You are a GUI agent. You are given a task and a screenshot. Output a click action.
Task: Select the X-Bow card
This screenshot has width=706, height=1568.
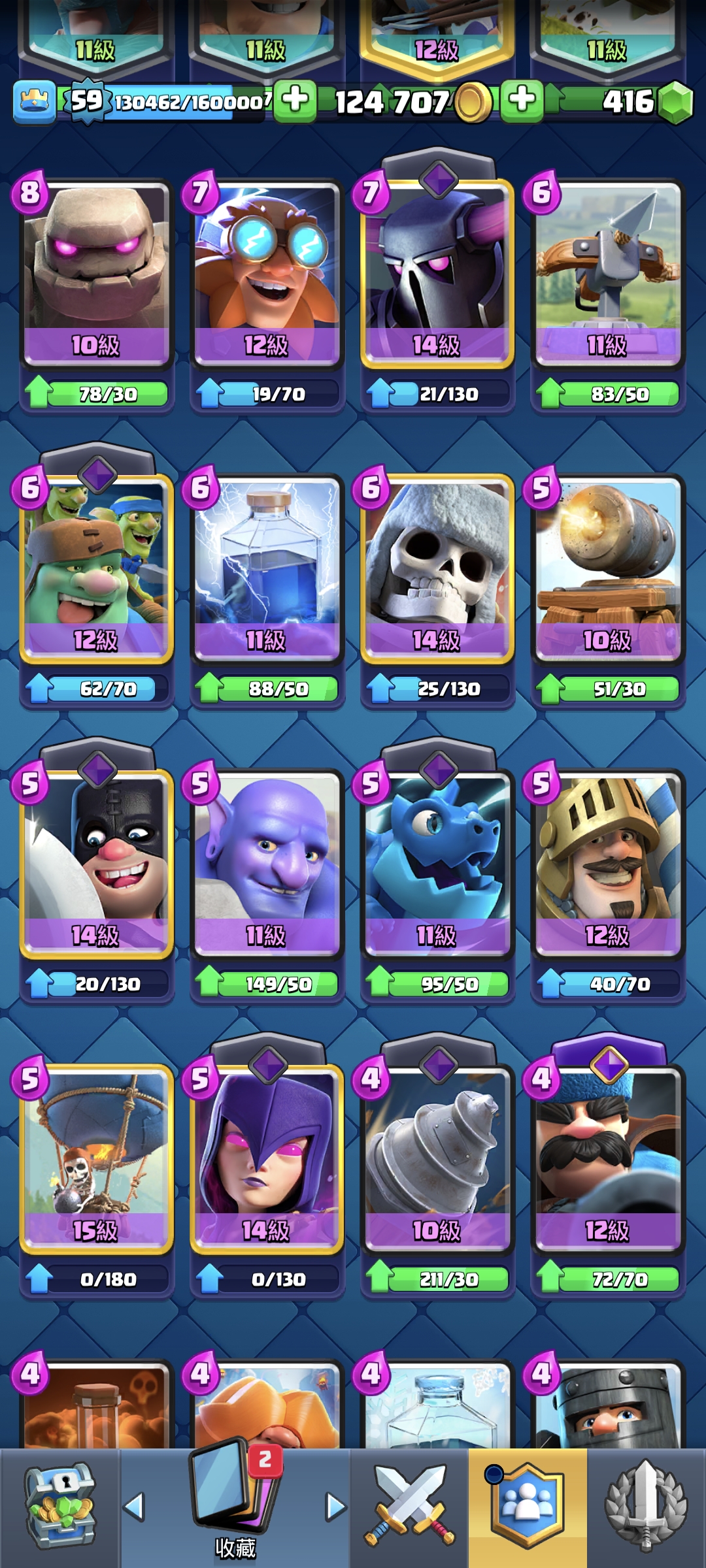point(607,274)
